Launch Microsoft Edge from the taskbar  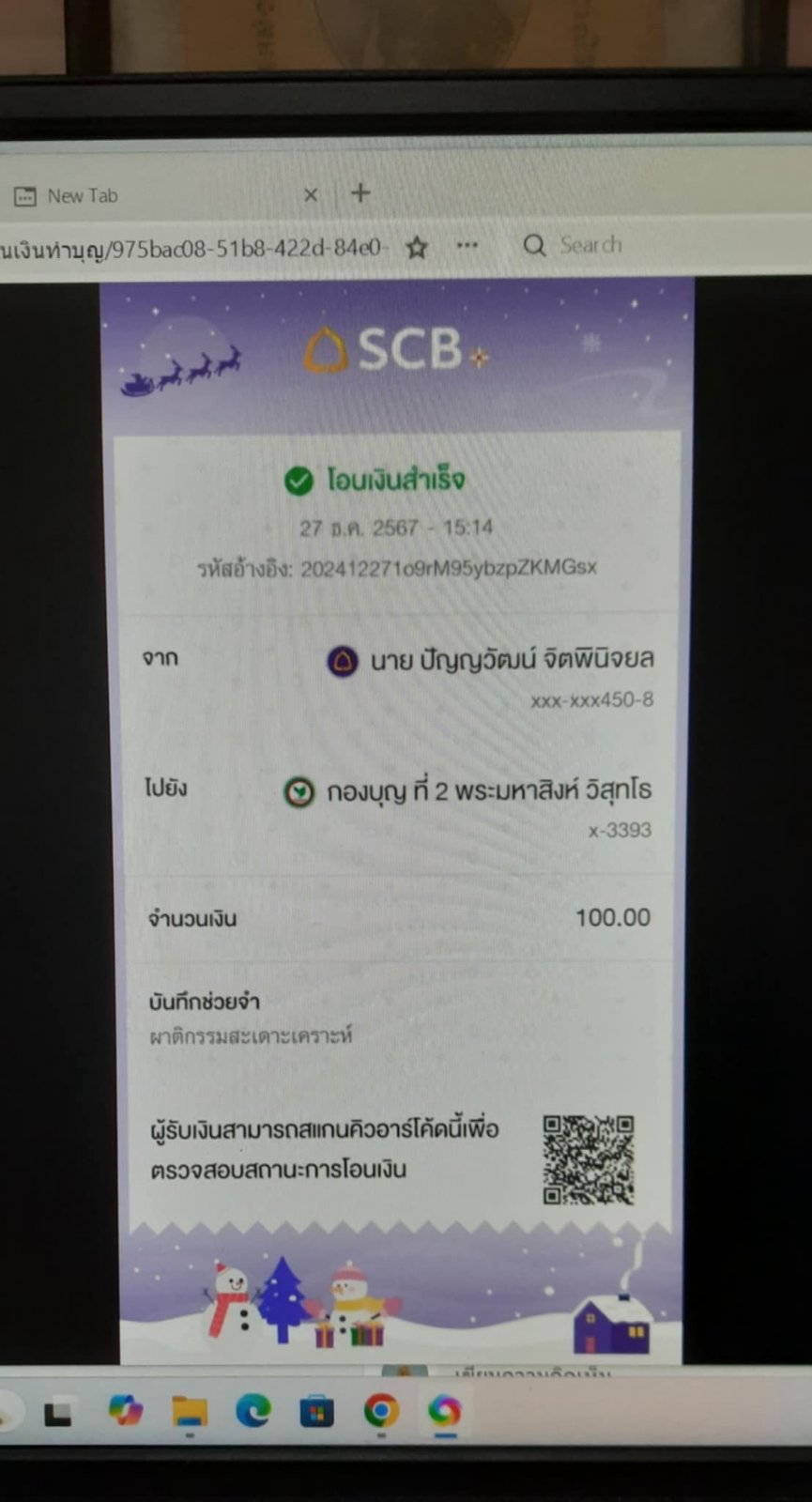tap(253, 1411)
